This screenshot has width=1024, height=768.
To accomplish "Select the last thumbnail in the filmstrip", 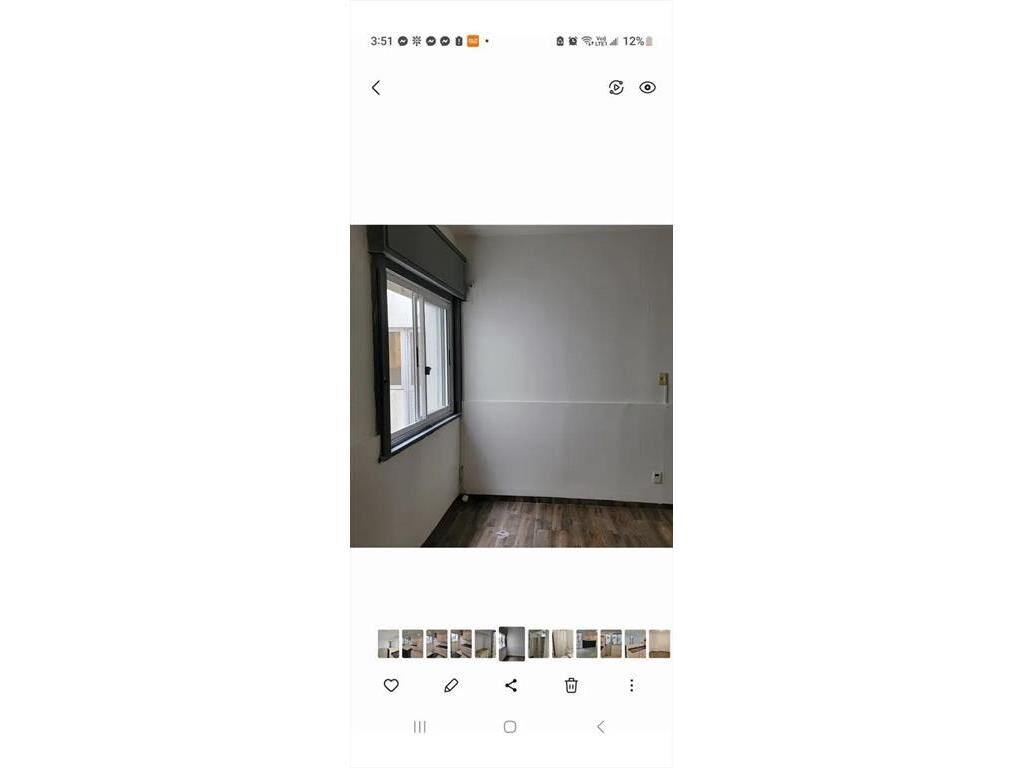I will (x=659, y=643).
